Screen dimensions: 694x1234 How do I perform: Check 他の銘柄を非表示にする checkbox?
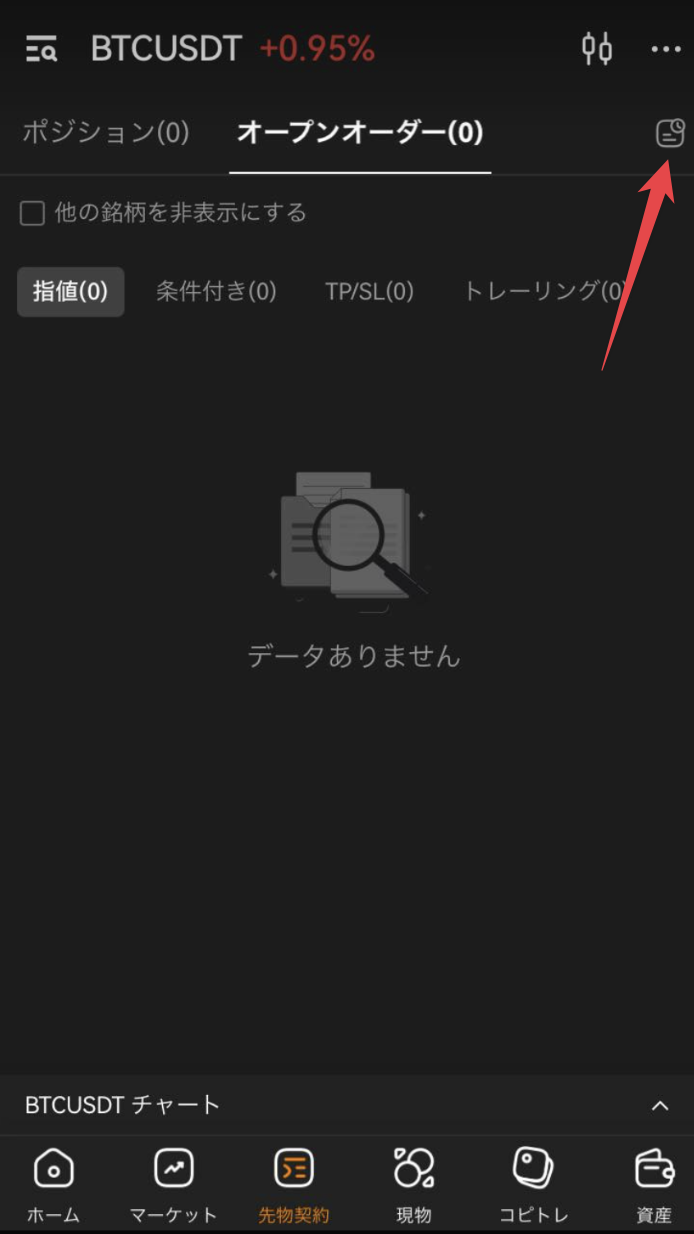33,213
